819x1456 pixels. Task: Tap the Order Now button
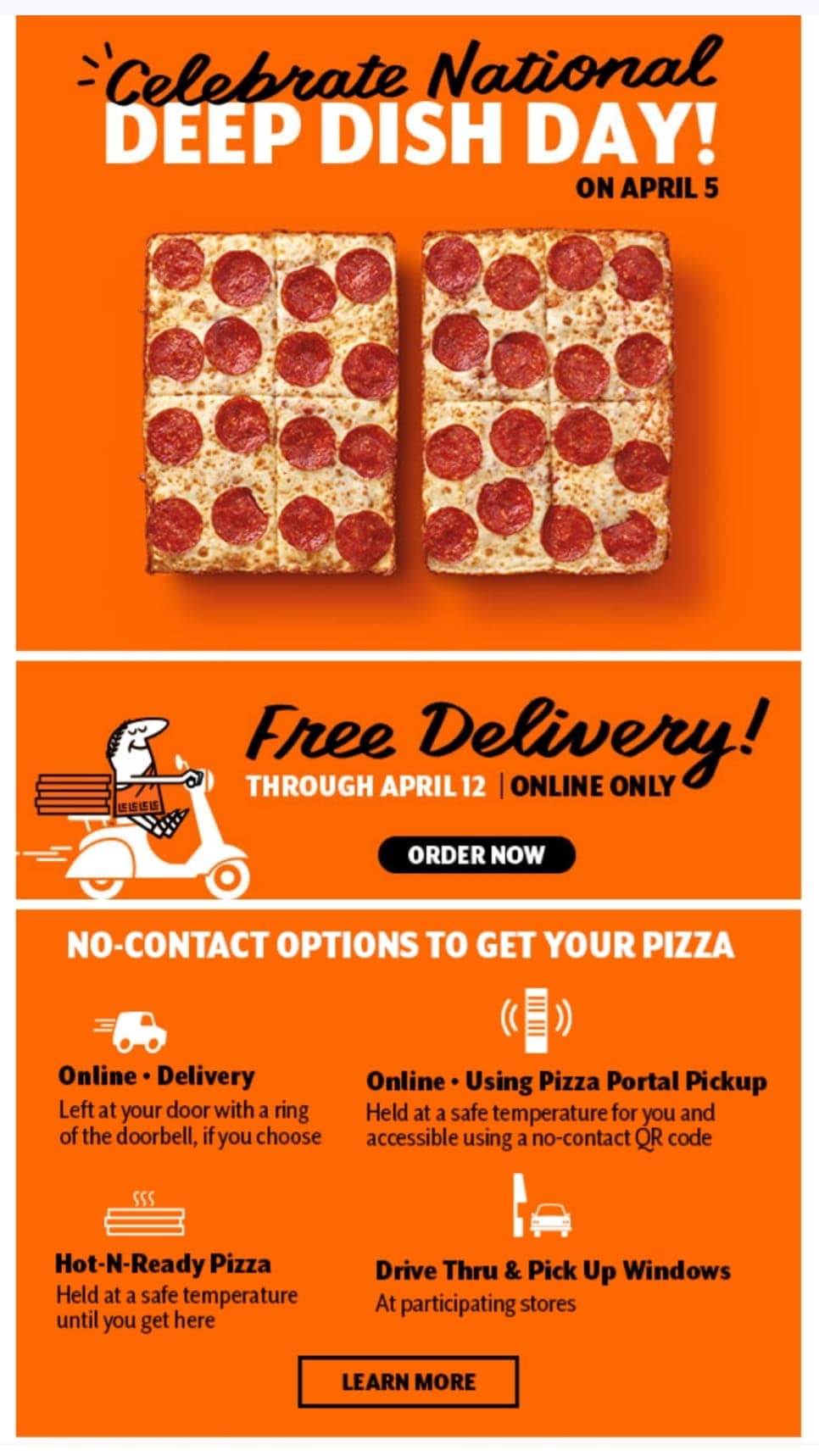(476, 854)
